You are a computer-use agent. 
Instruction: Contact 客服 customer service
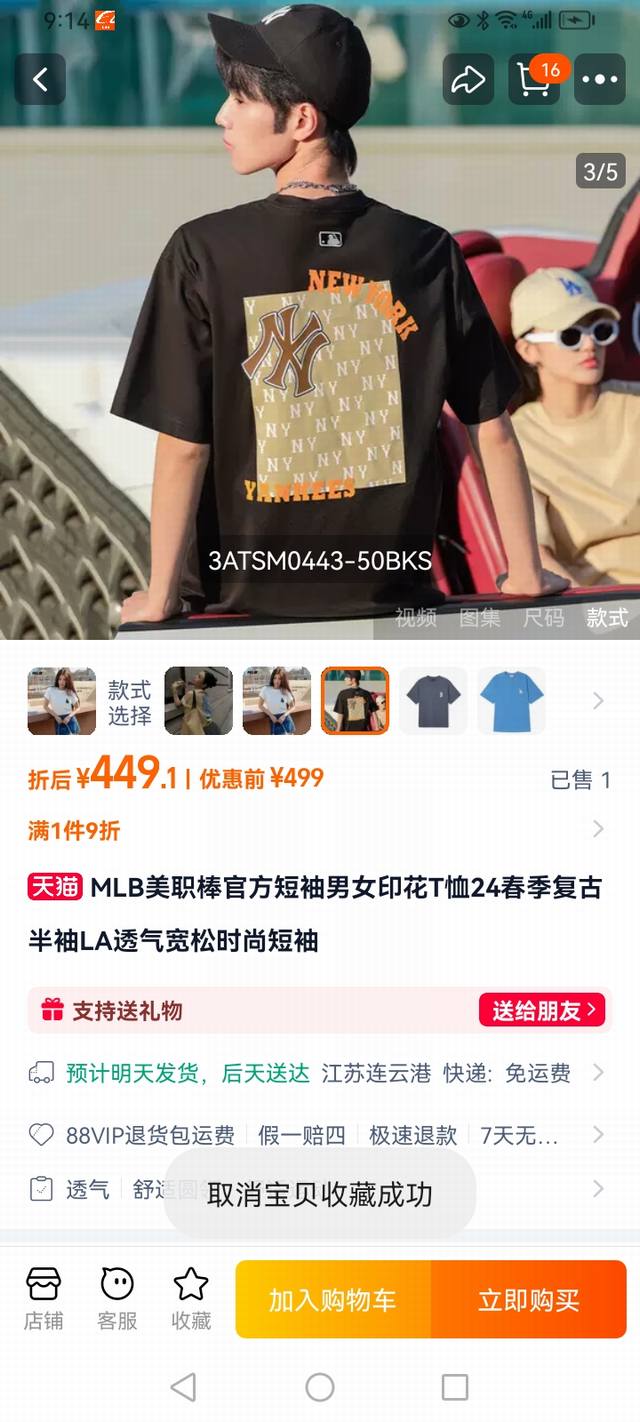(x=117, y=1298)
